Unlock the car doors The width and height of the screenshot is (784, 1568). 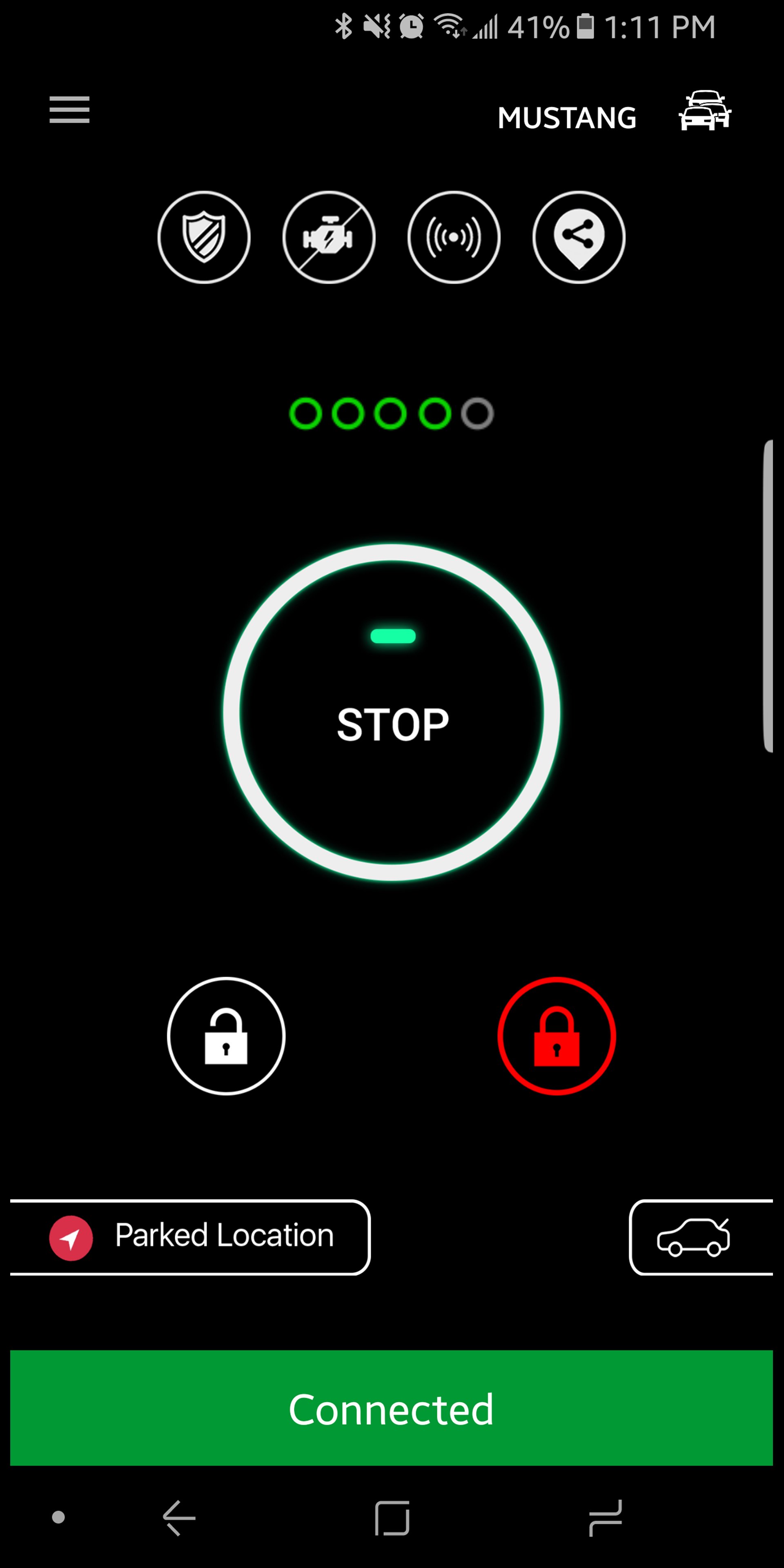[x=226, y=1036]
